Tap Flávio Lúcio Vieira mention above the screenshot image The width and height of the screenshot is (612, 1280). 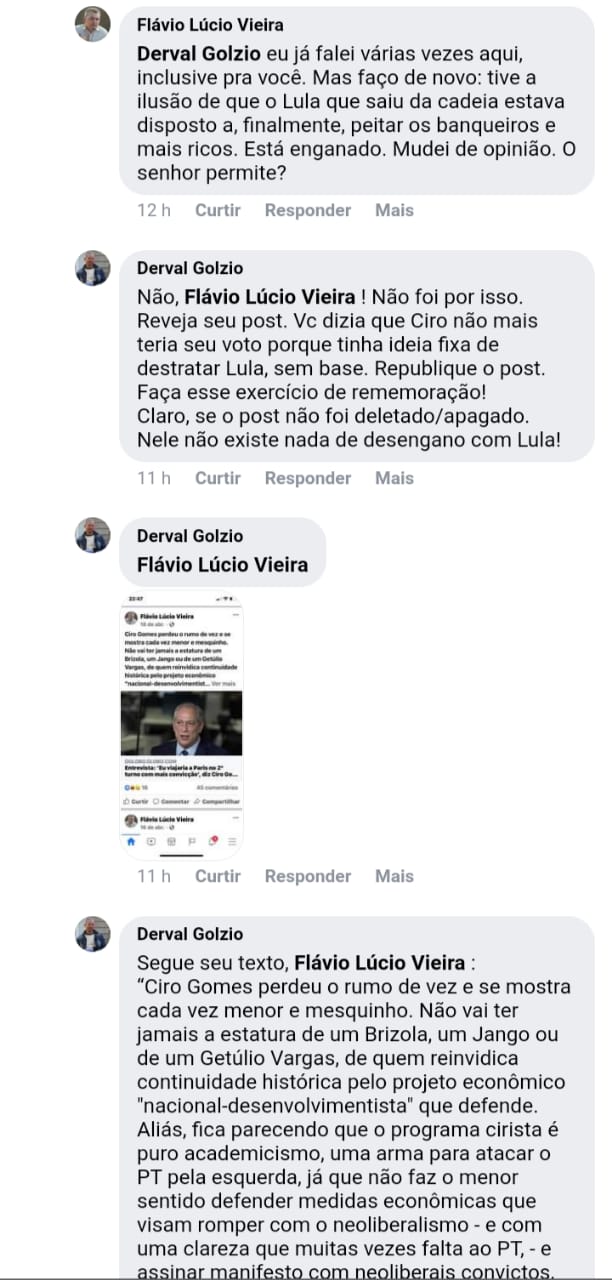pos(222,565)
